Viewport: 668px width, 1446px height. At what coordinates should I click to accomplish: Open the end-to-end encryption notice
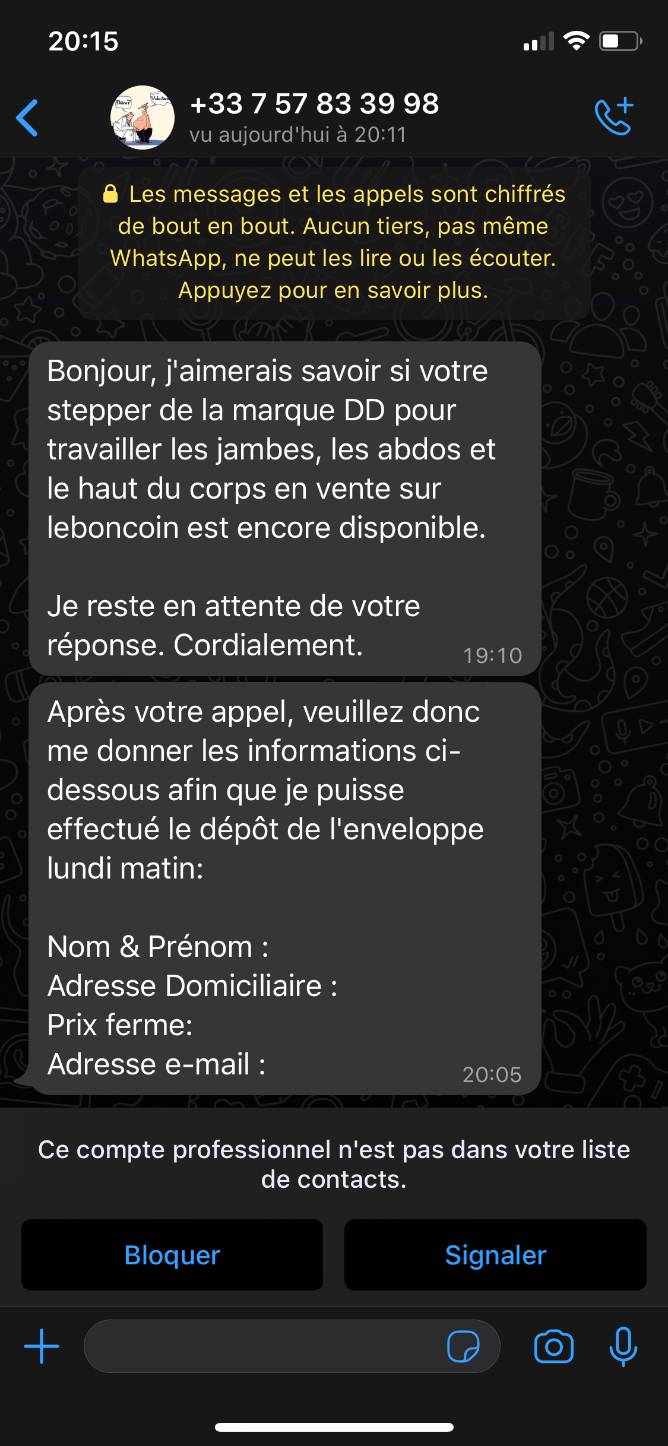click(335, 243)
